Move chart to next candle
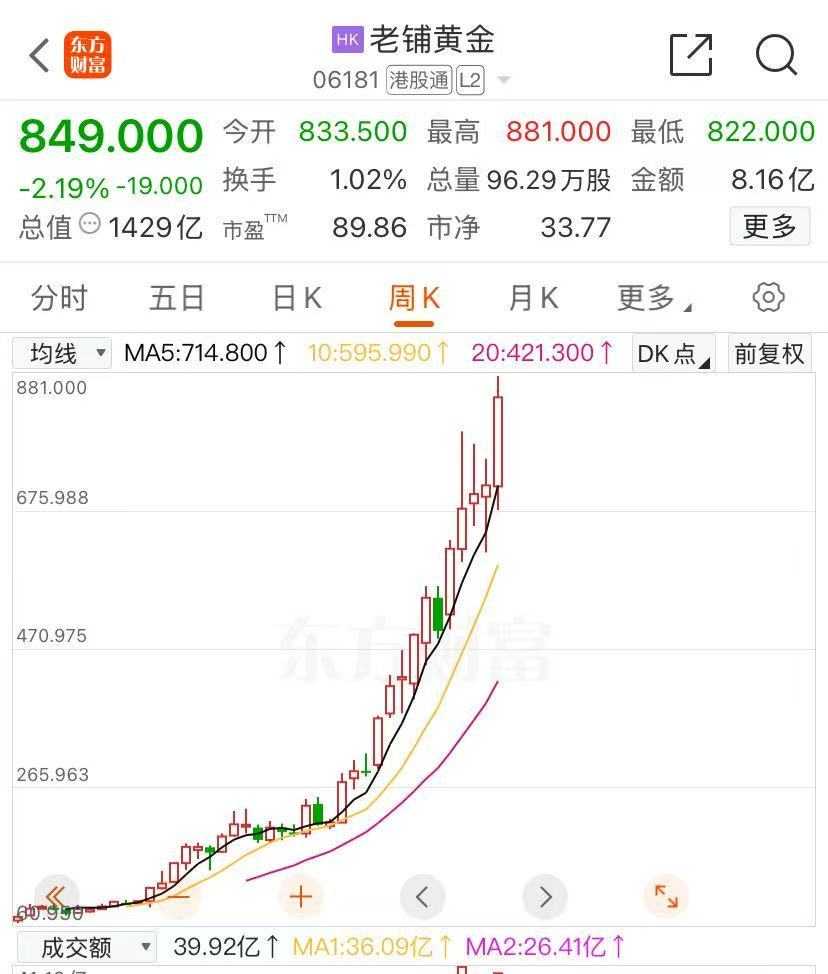 545,896
